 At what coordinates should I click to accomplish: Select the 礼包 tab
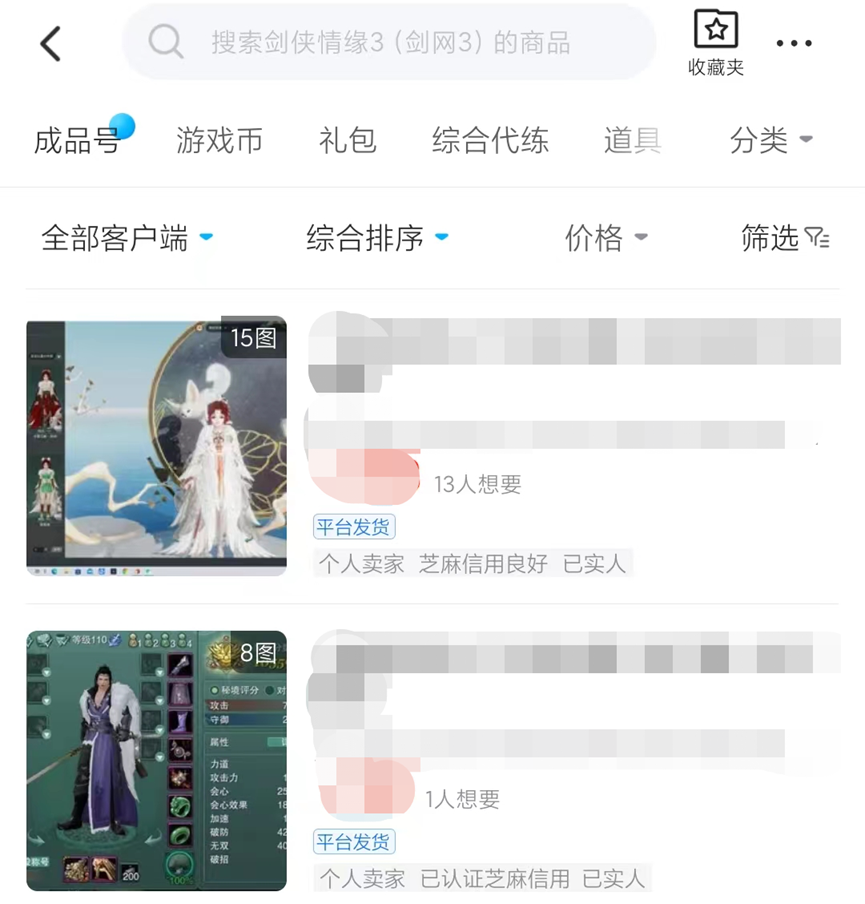pyautogui.click(x=347, y=141)
